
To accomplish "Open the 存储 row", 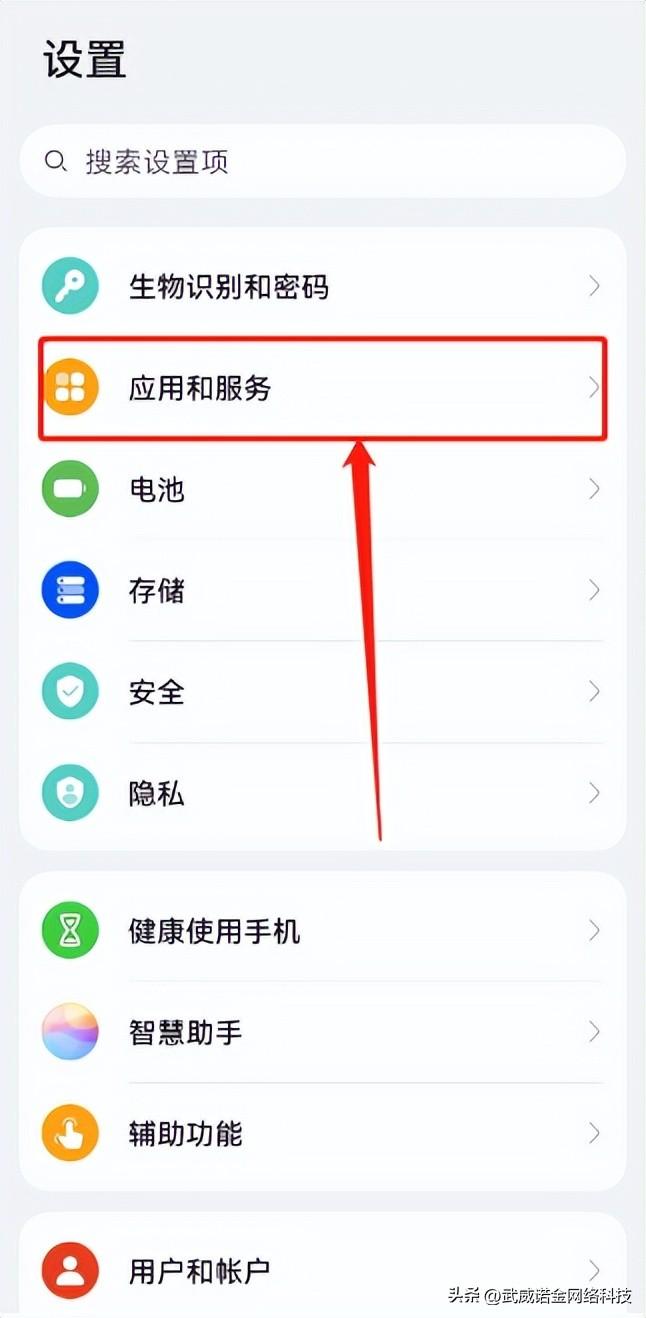I will pos(322,590).
